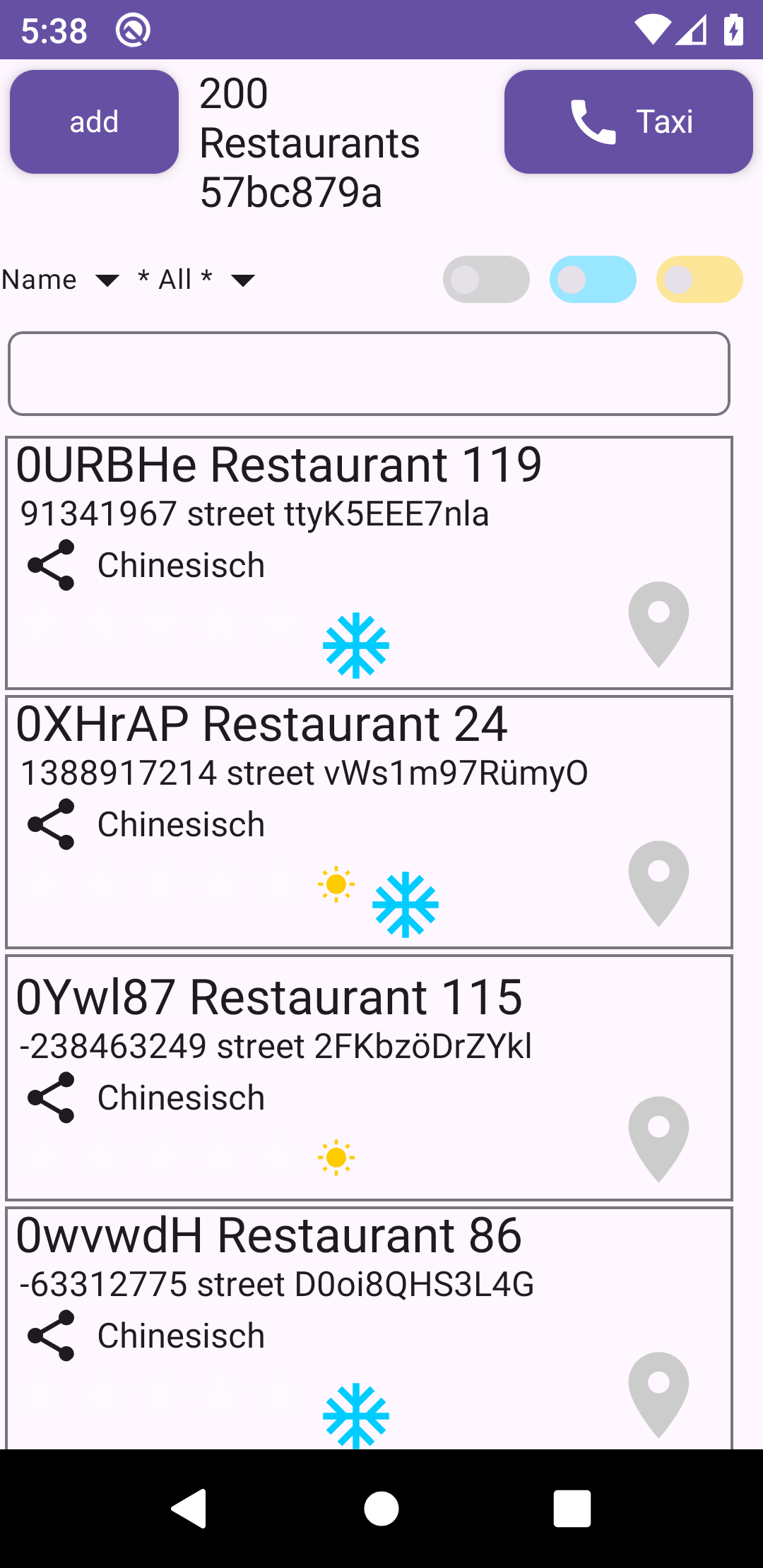Show 0URBHe Restaurant 119 location pin
Viewport: 763px width, 1568px height.
658,624
